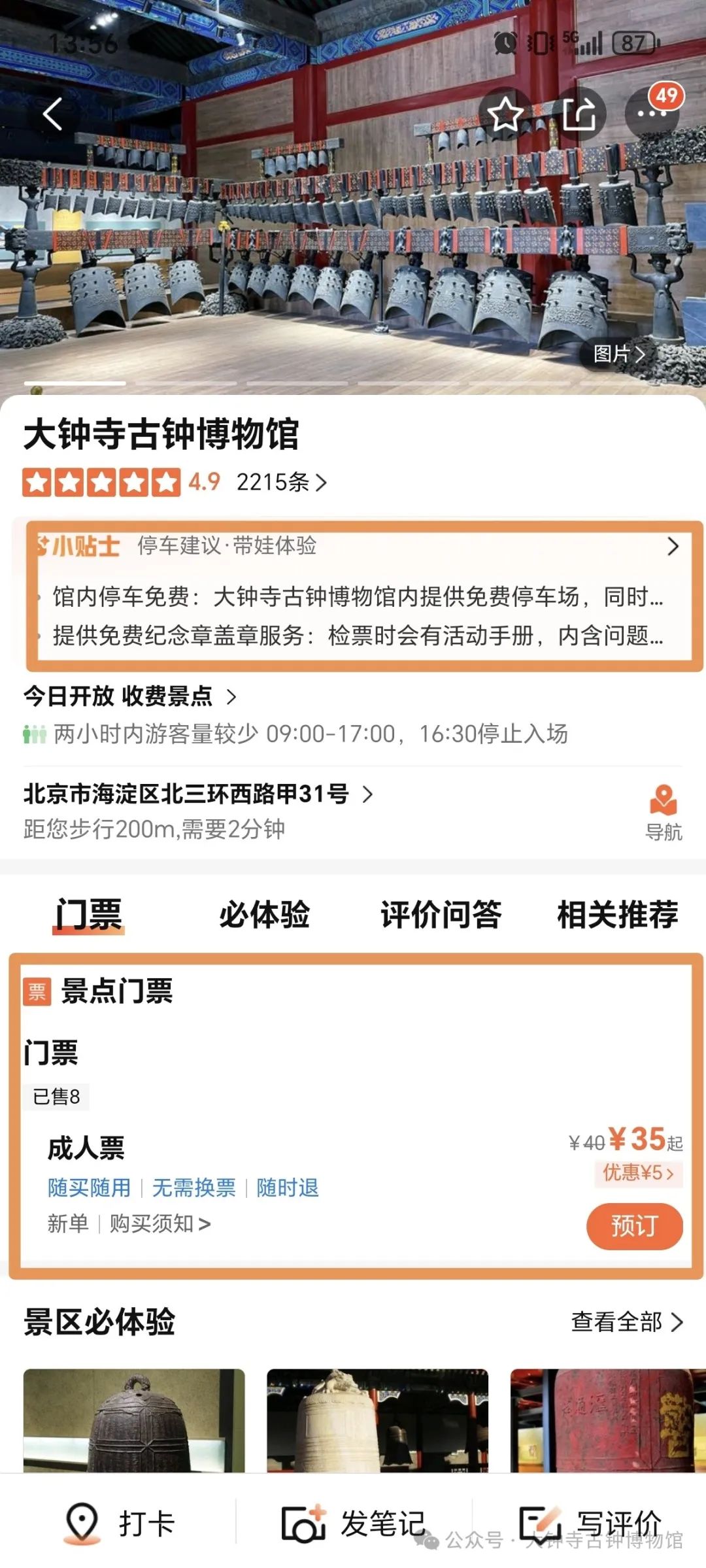Favorite this museum with the star icon
The image size is (706, 1568).
click(505, 114)
